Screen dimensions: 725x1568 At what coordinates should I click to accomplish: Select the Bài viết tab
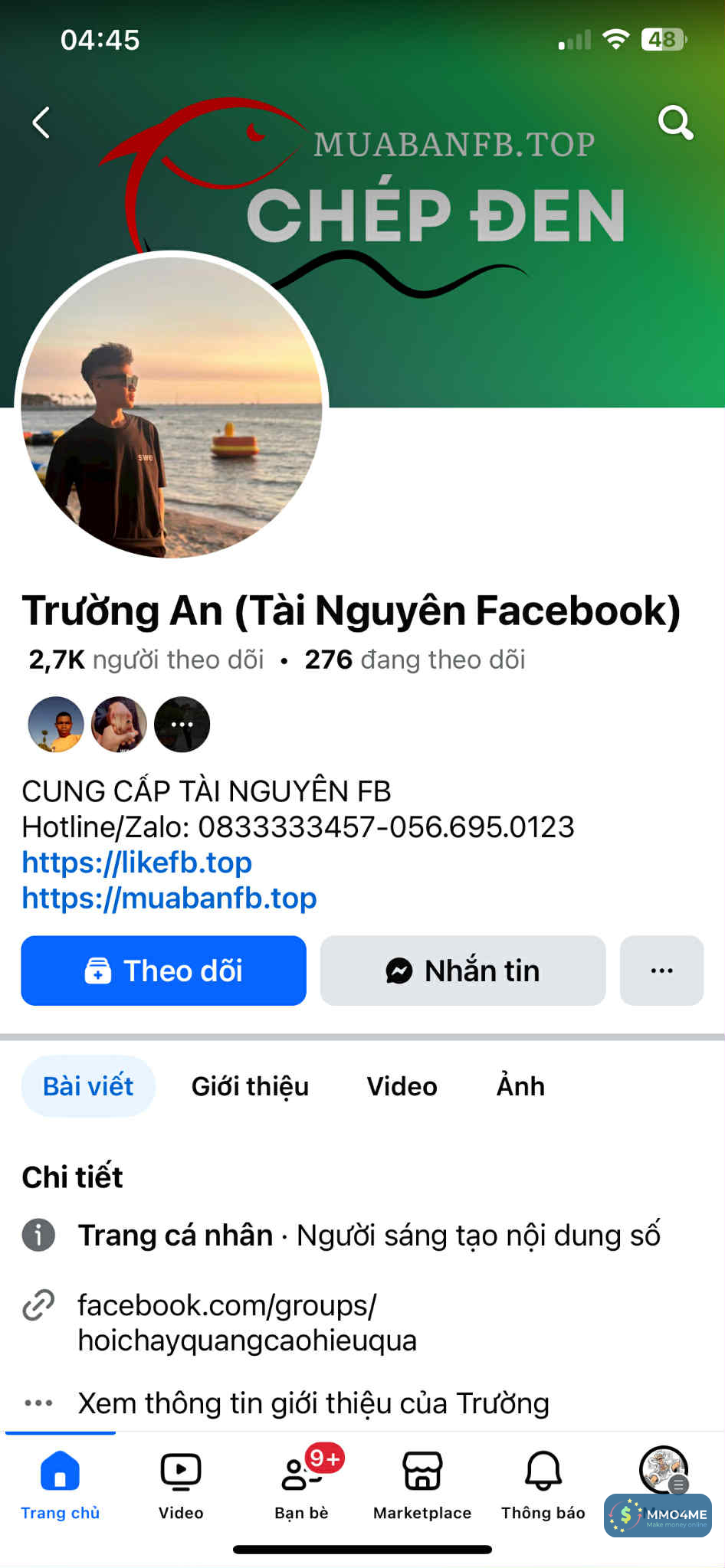click(x=88, y=1086)
